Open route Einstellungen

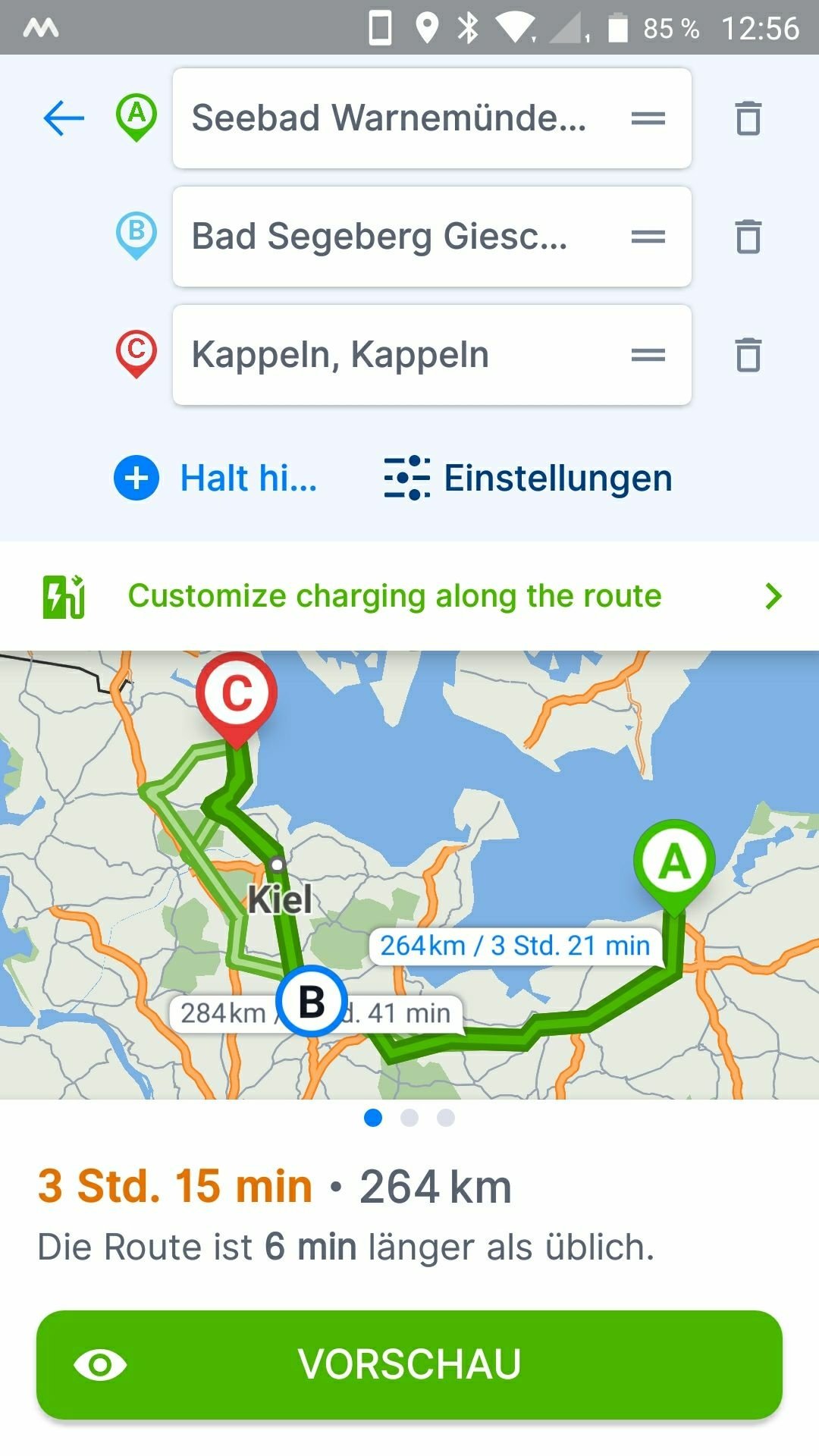[529, 479]
